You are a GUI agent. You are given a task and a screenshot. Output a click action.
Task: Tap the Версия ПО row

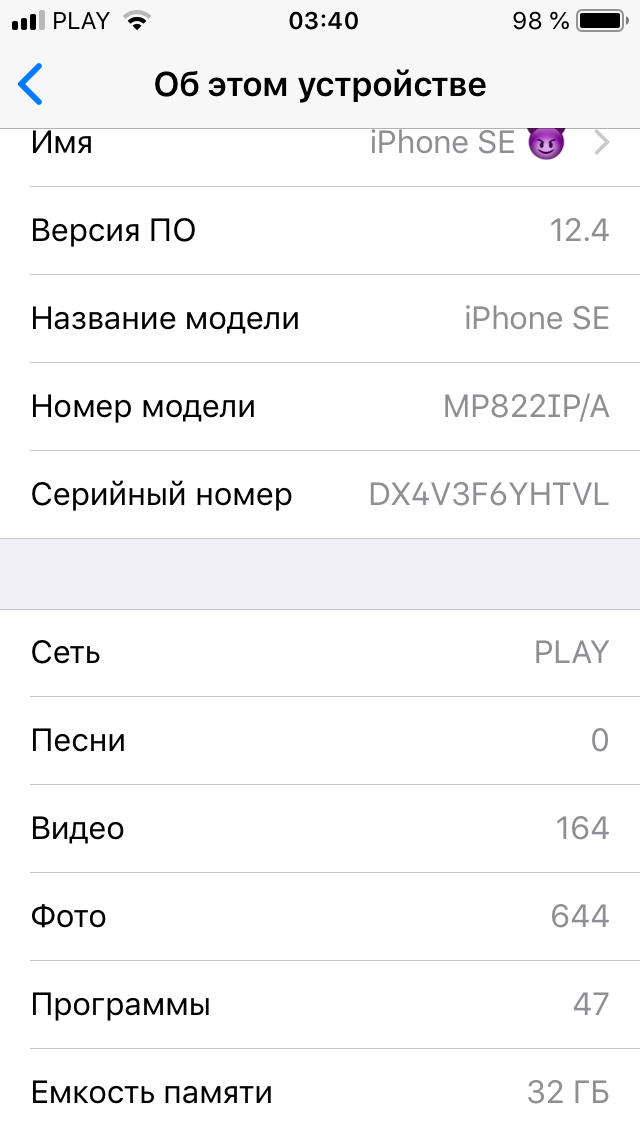click(320, 231)
